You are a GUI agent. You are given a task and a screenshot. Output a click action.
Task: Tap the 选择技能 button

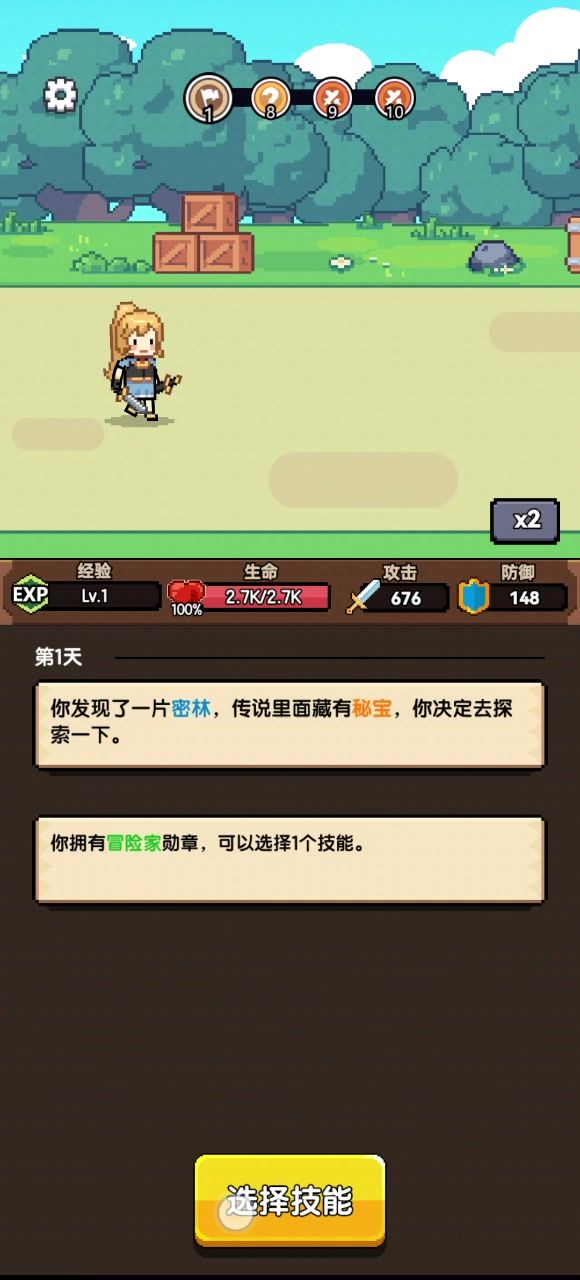click(x=290, y=1201)
